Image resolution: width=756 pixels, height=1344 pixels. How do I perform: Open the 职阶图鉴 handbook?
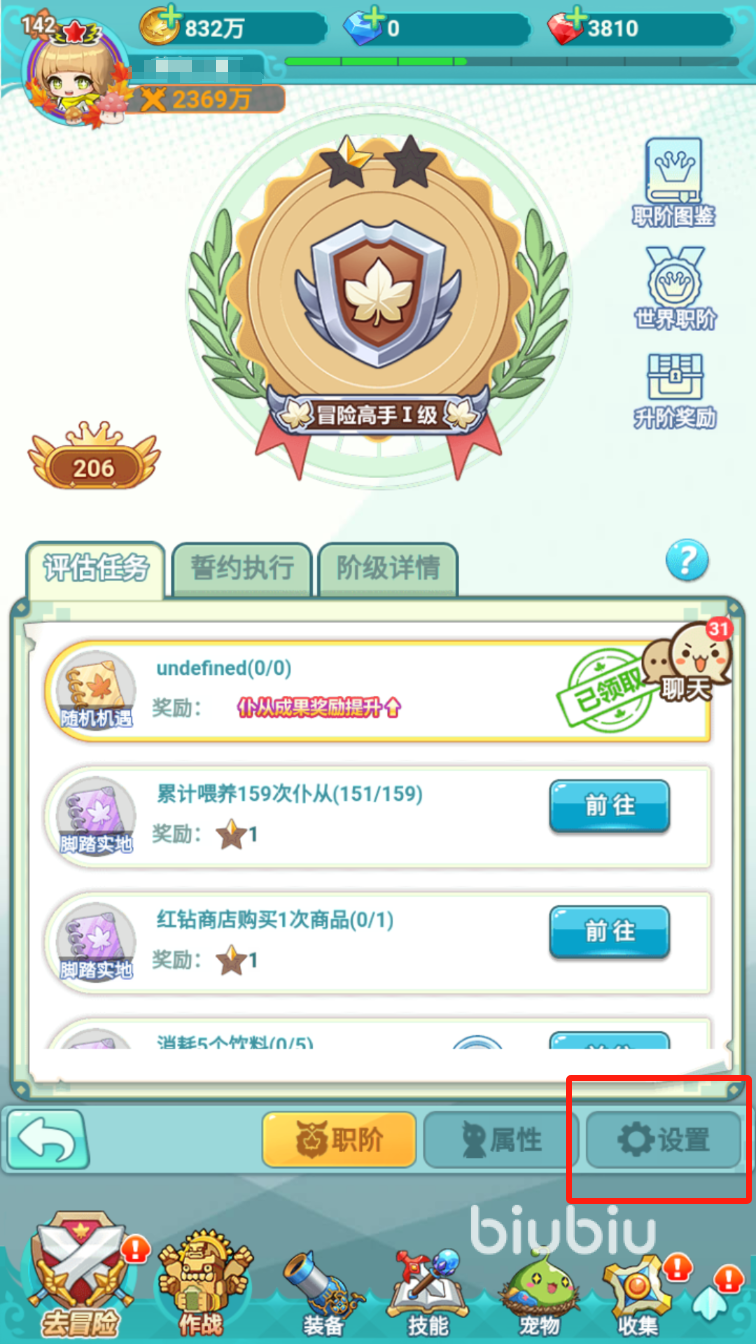(x=674, y=181)
